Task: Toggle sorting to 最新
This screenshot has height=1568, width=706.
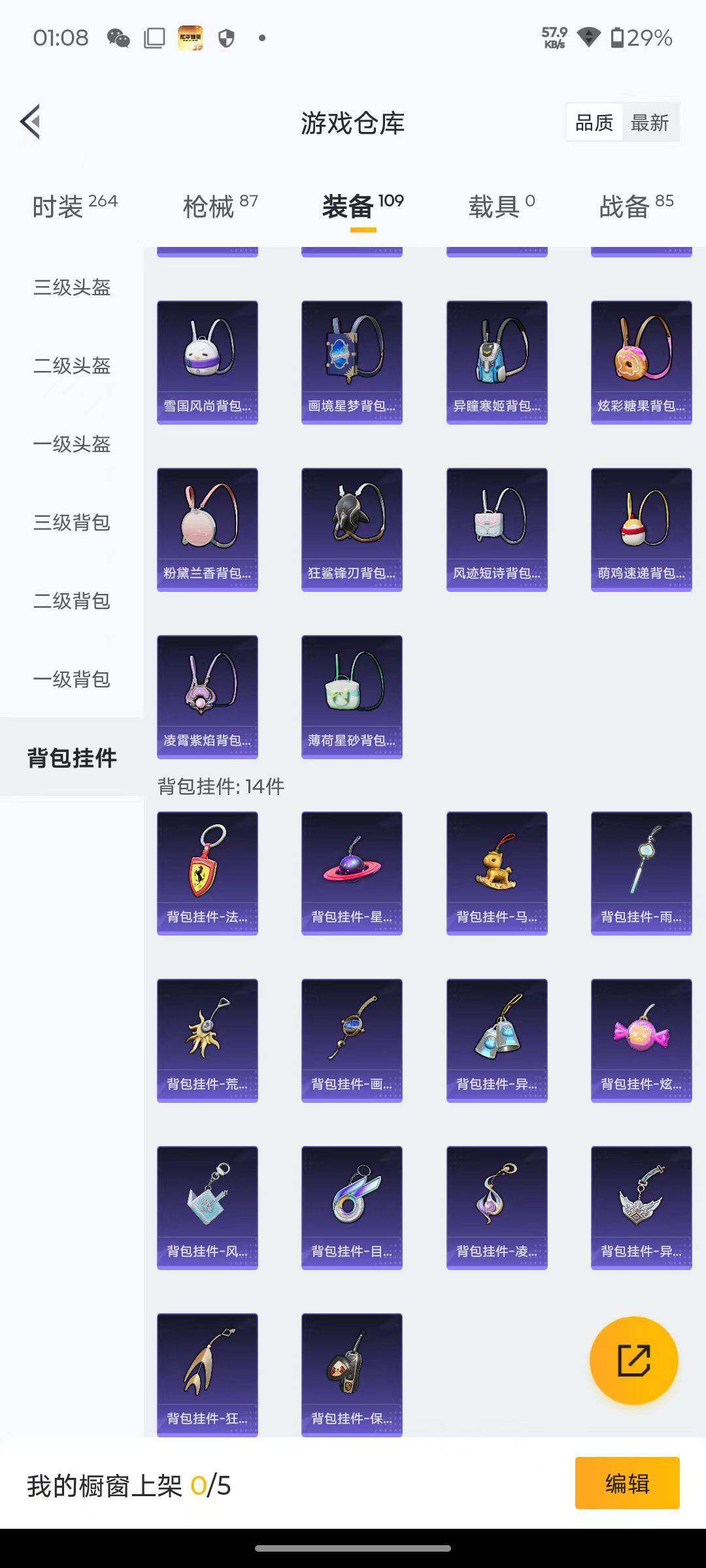Action: point(651,122)
